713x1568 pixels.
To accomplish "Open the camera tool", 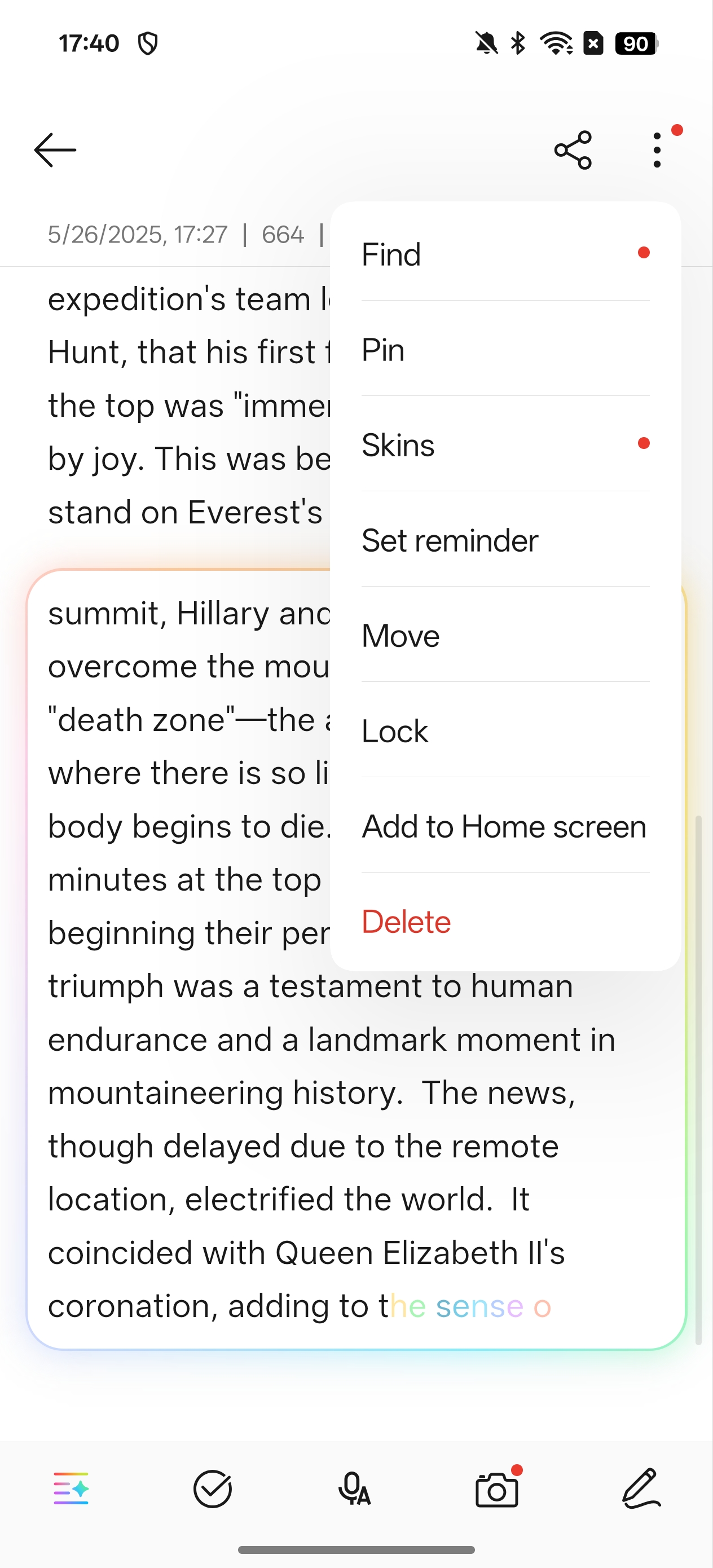I will pos(497,1488).
